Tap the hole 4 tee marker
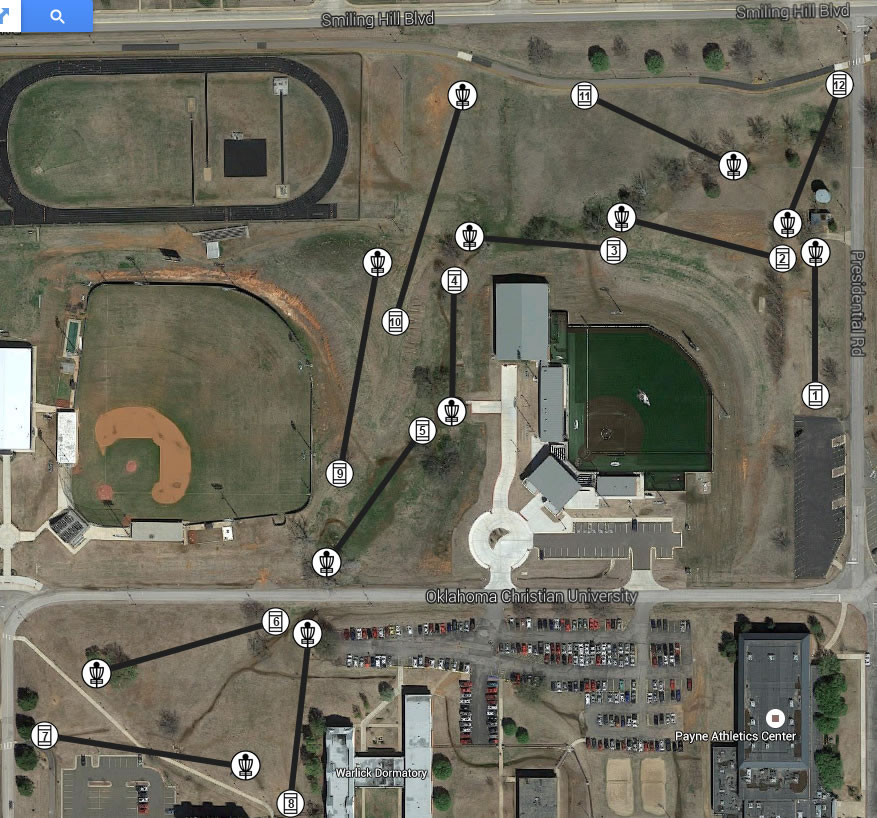This screenshot has width=877, height=818. pyautogui.click(x=455, y=280)
